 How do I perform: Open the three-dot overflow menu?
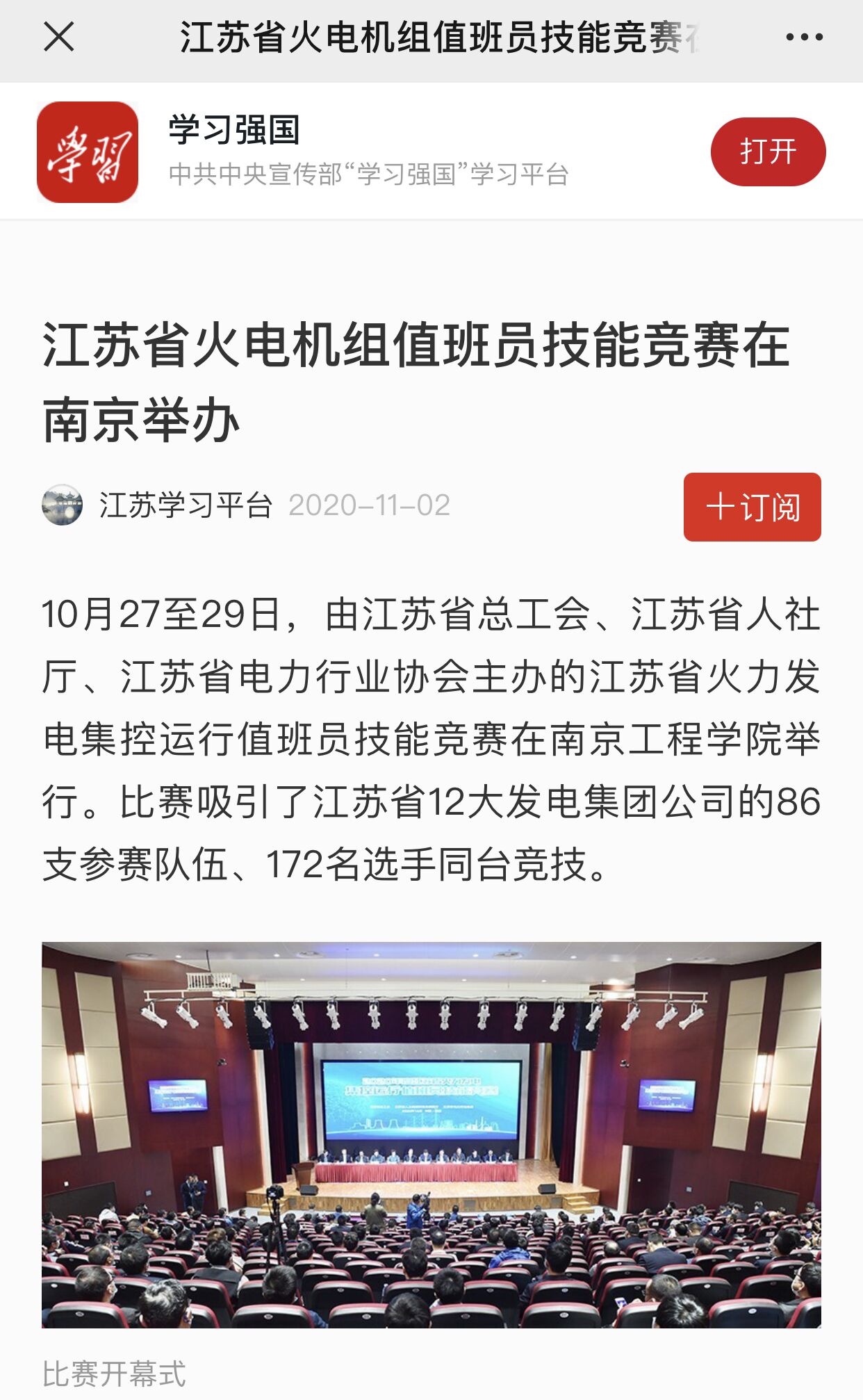[x=804, y=37]
